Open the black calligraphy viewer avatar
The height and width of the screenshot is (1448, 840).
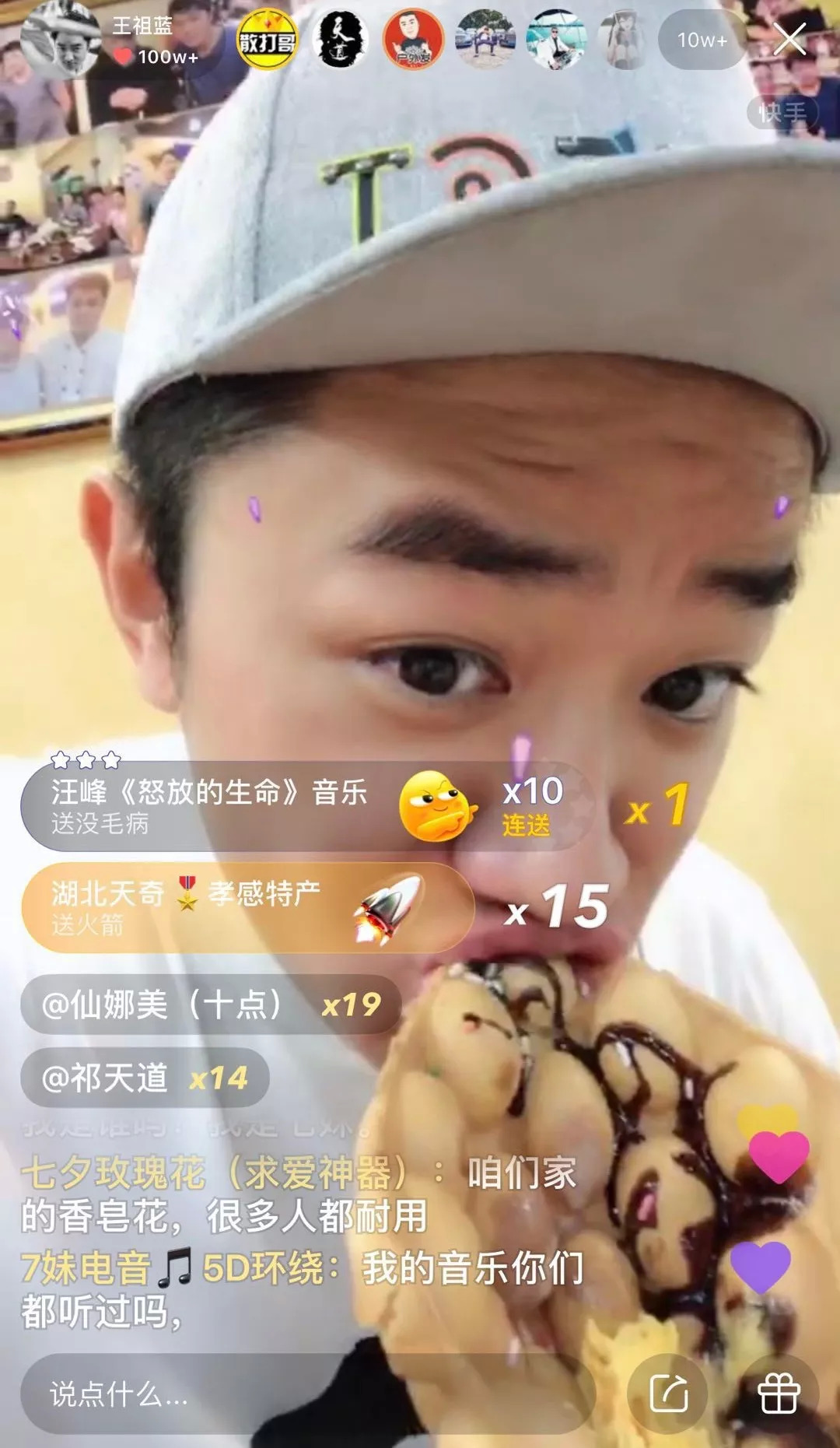(x=340, y=40)
